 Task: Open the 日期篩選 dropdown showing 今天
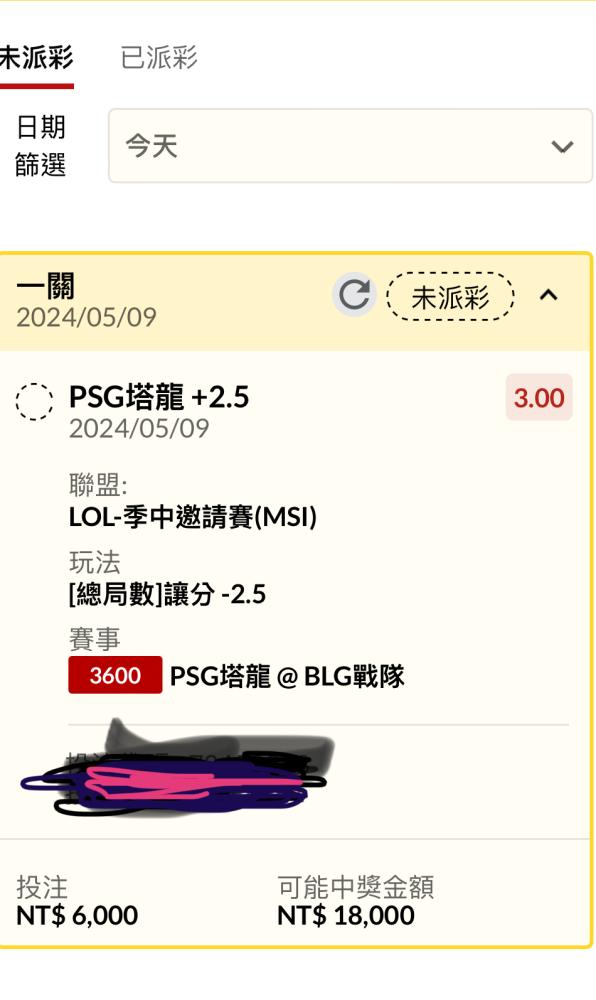tap(350, 146)
